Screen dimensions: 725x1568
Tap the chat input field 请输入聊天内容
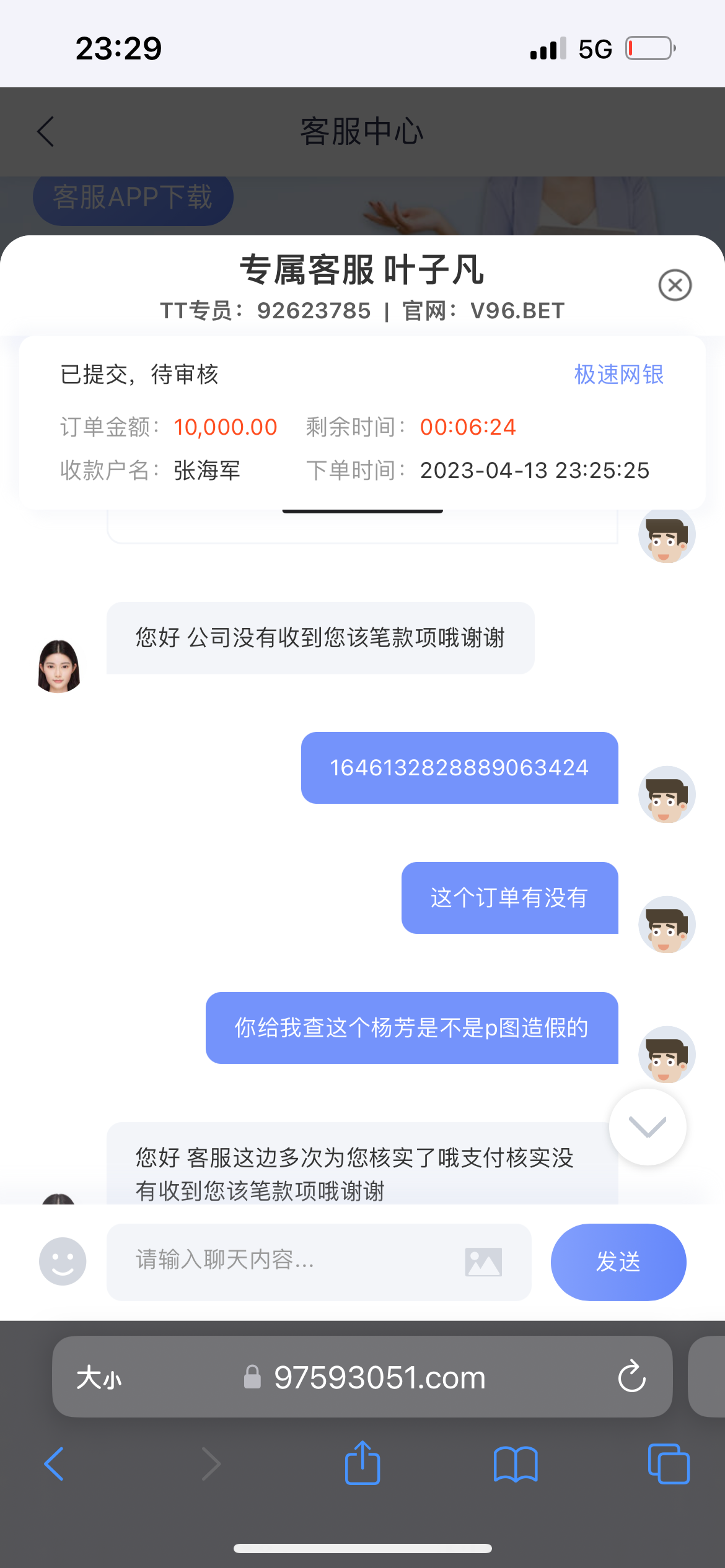click(x=279, y=1261)
